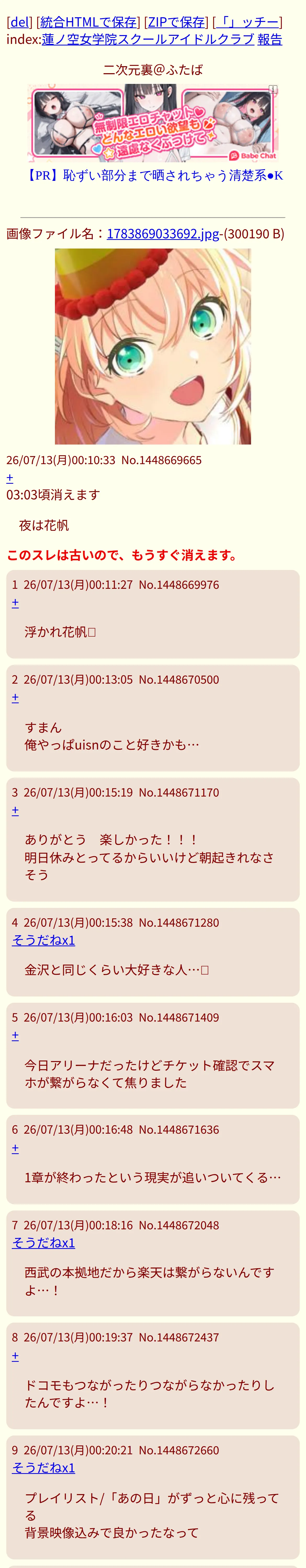Tap the del link

coord(20,22)
